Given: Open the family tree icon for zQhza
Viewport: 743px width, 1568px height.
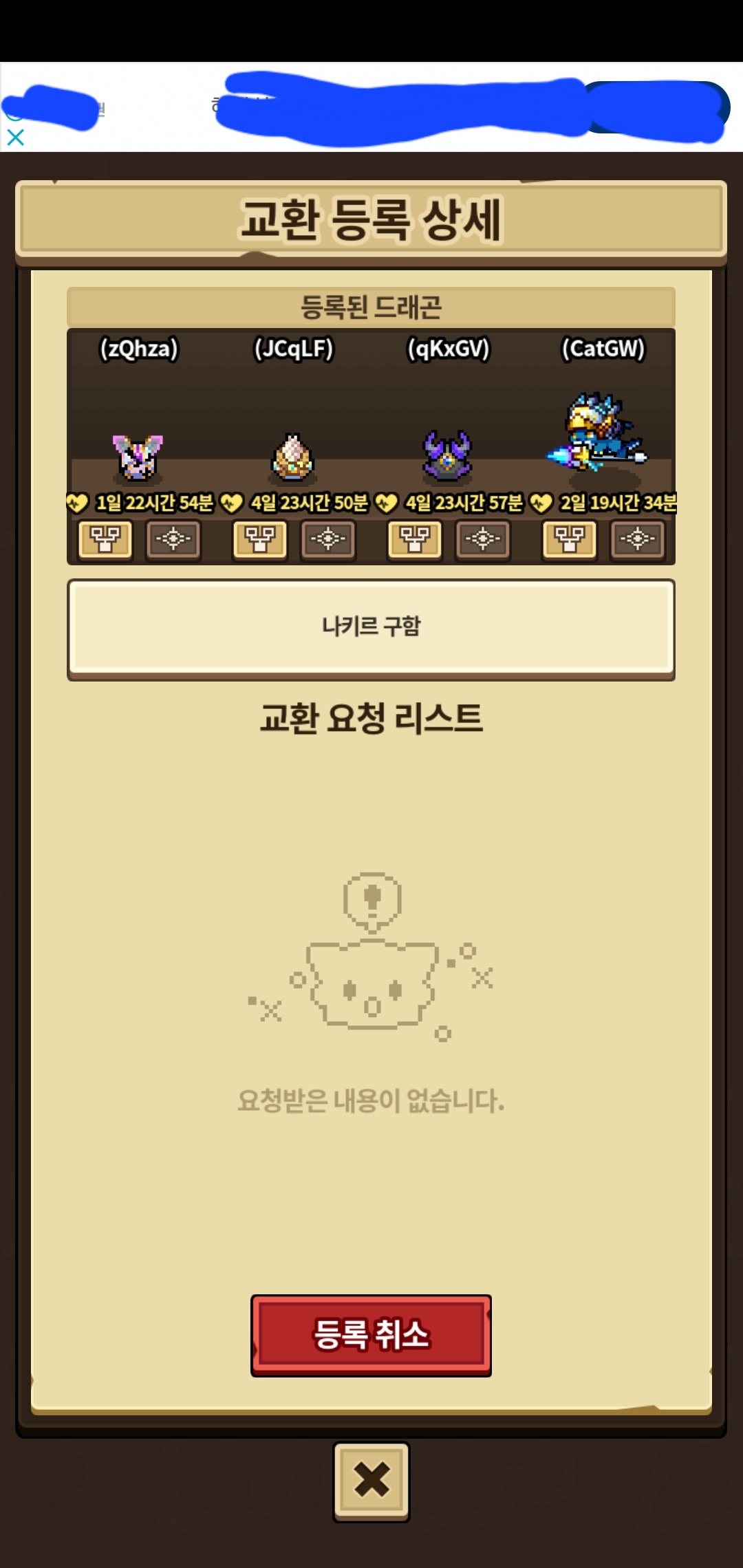Looking at the screenshot, I should tap(105, 540).
